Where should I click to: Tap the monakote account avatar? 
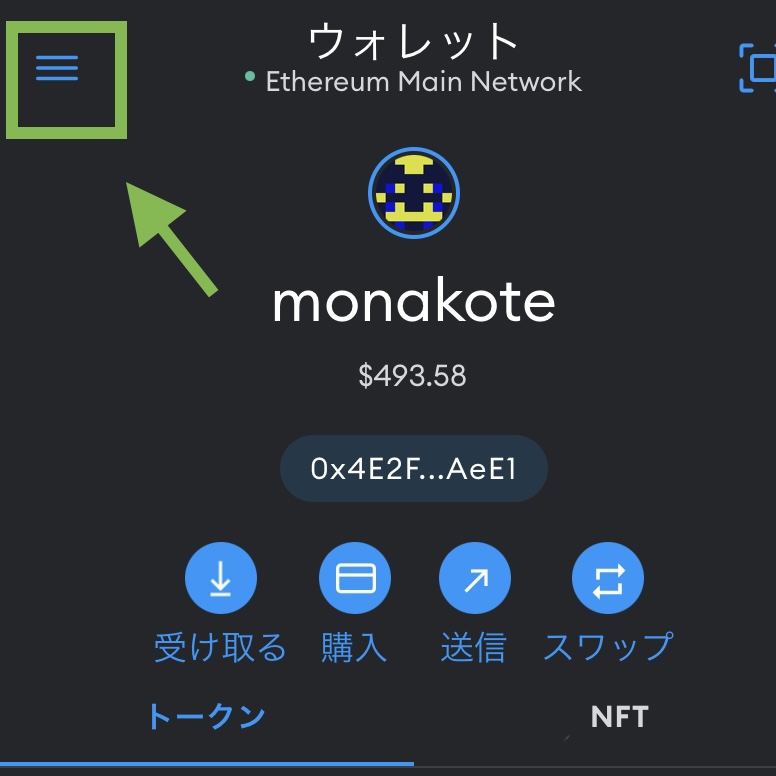coord(414,193)
